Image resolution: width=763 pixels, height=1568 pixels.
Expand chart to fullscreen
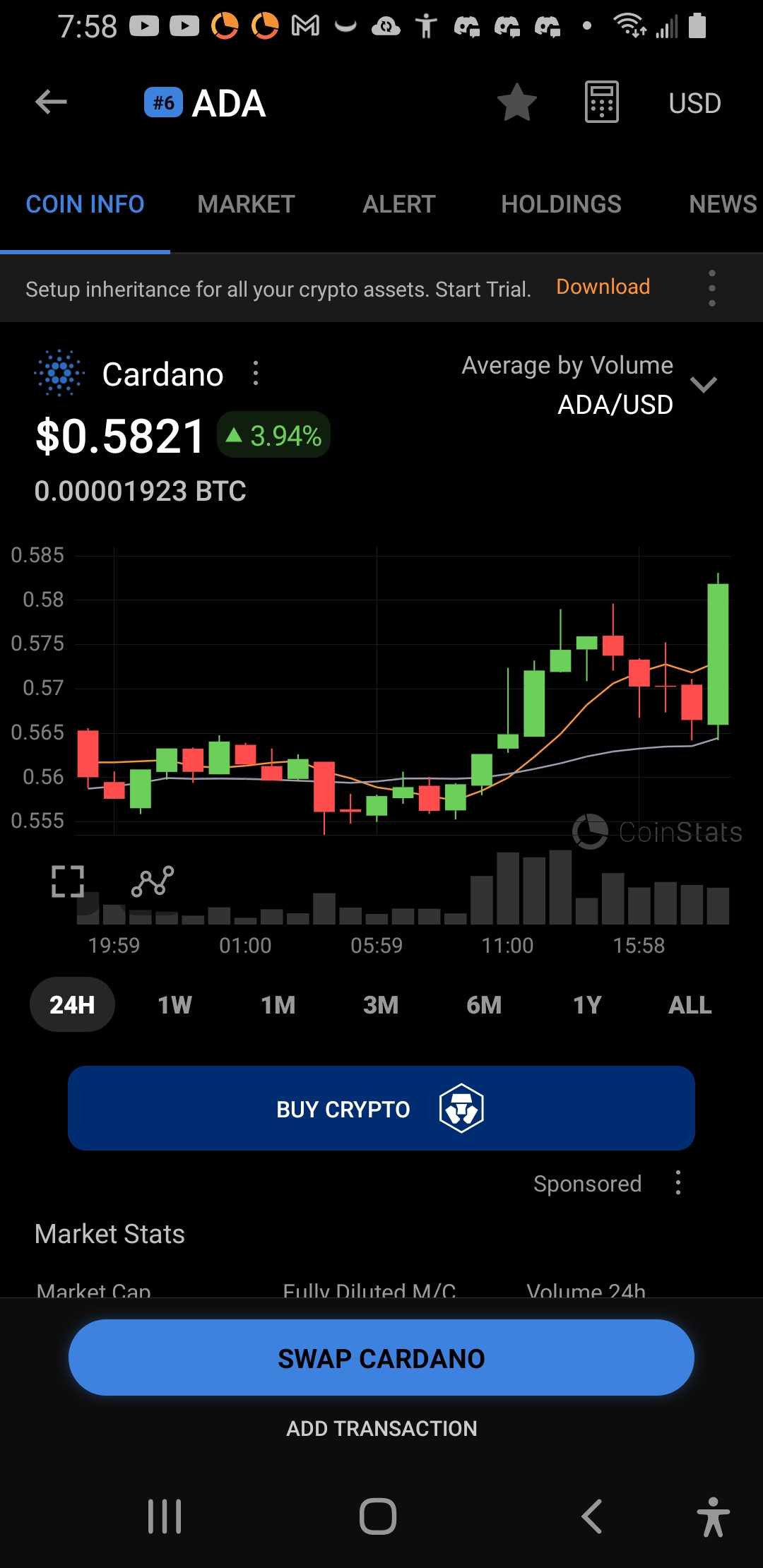68,881
